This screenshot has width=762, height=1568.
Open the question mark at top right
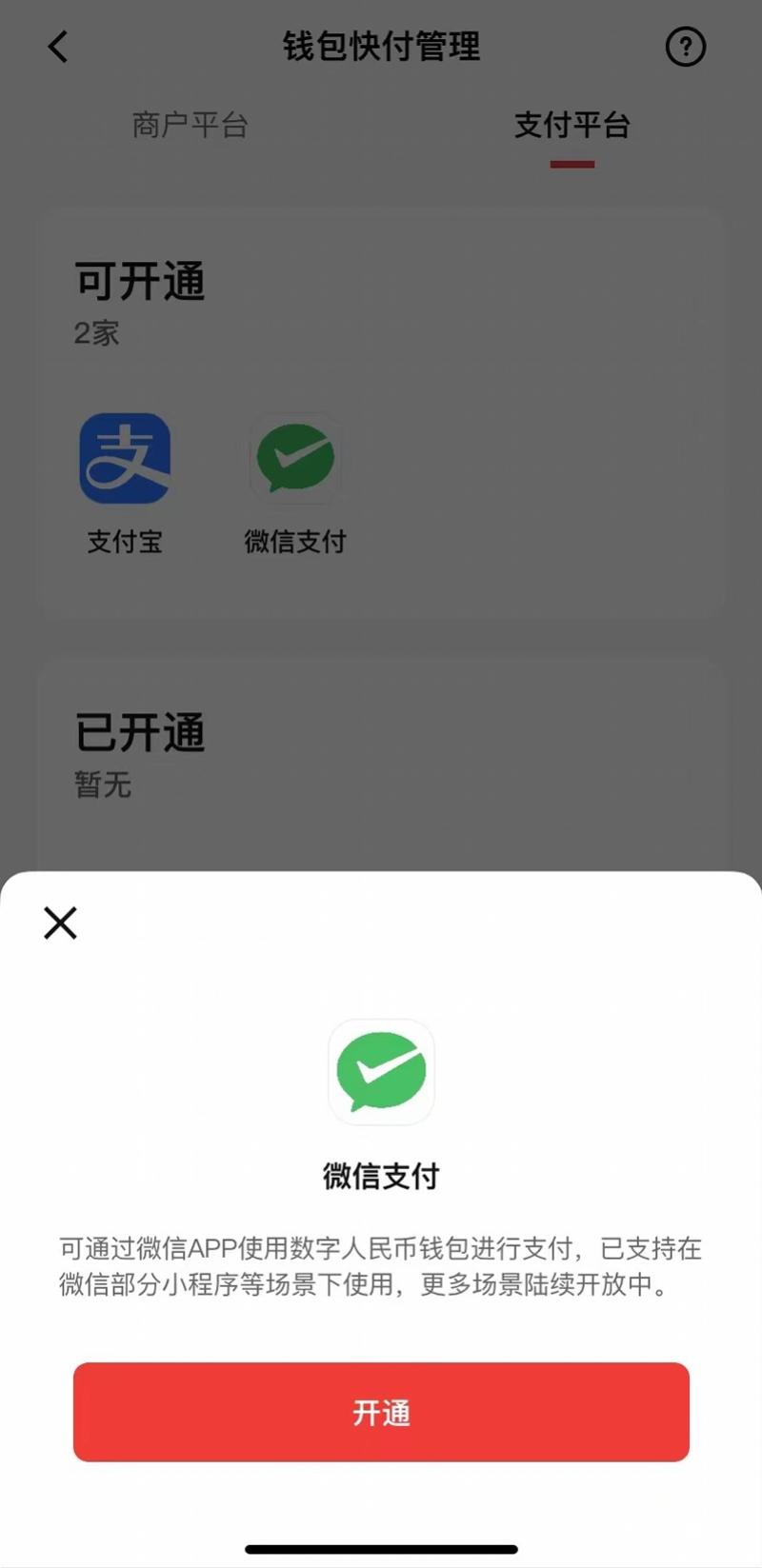coord(685,47)
